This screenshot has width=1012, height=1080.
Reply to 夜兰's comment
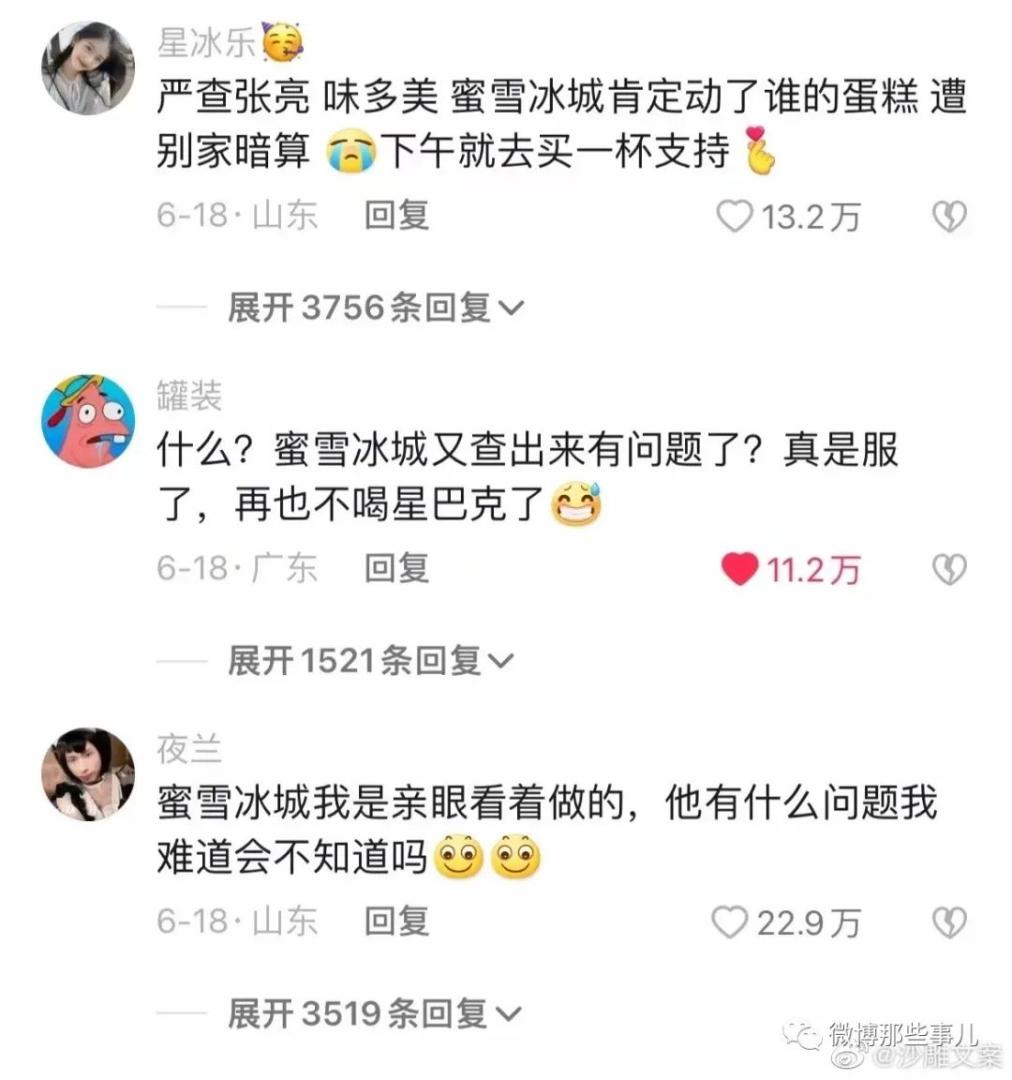coord(396,922)
